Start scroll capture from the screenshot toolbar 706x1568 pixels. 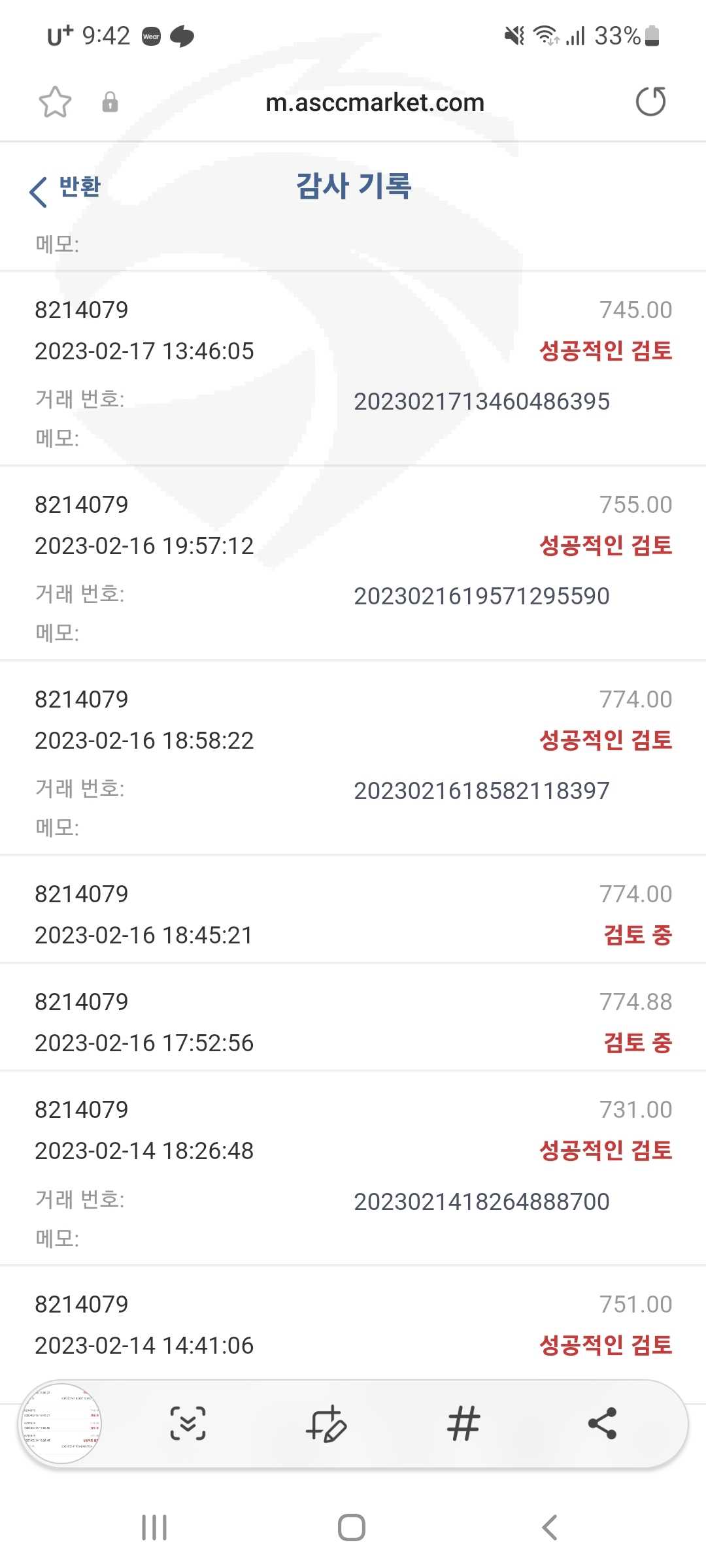(188, 1424)
